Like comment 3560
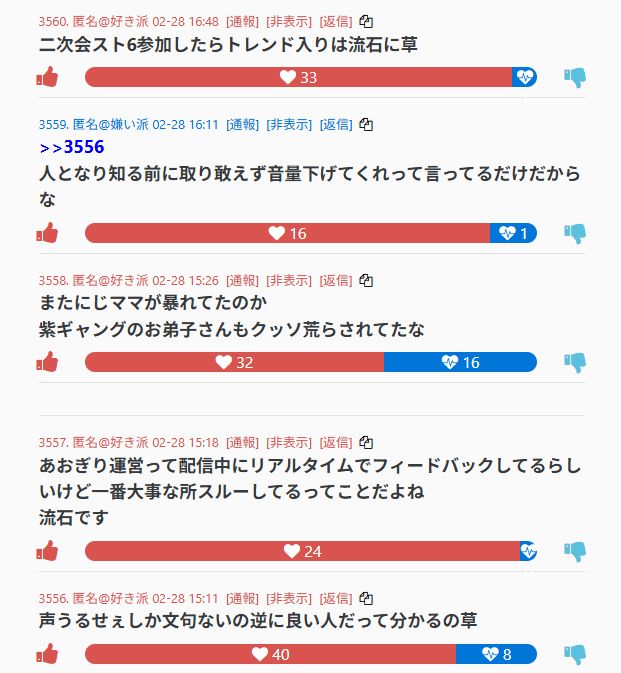The width and height of the screenshot is (621, 673). [x=47, y=77]
